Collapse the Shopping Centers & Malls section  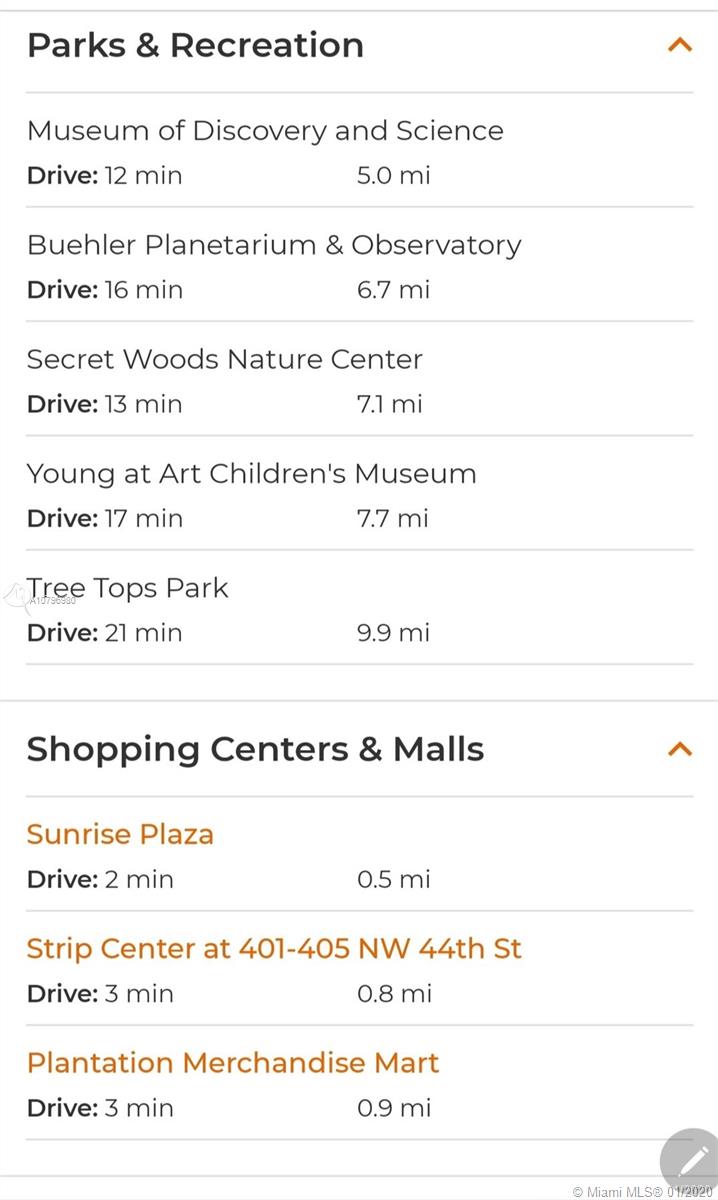(680, 749)
